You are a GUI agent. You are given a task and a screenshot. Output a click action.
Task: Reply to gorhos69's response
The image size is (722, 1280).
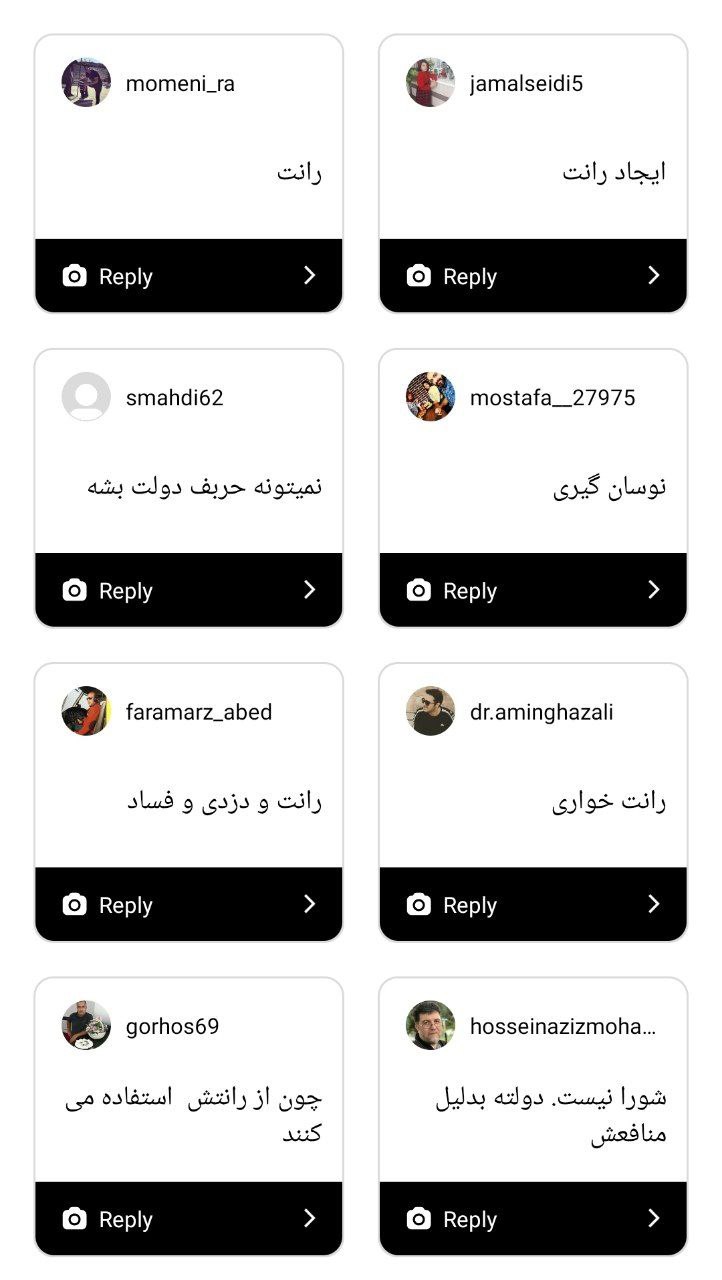(x=188, y=1218)
